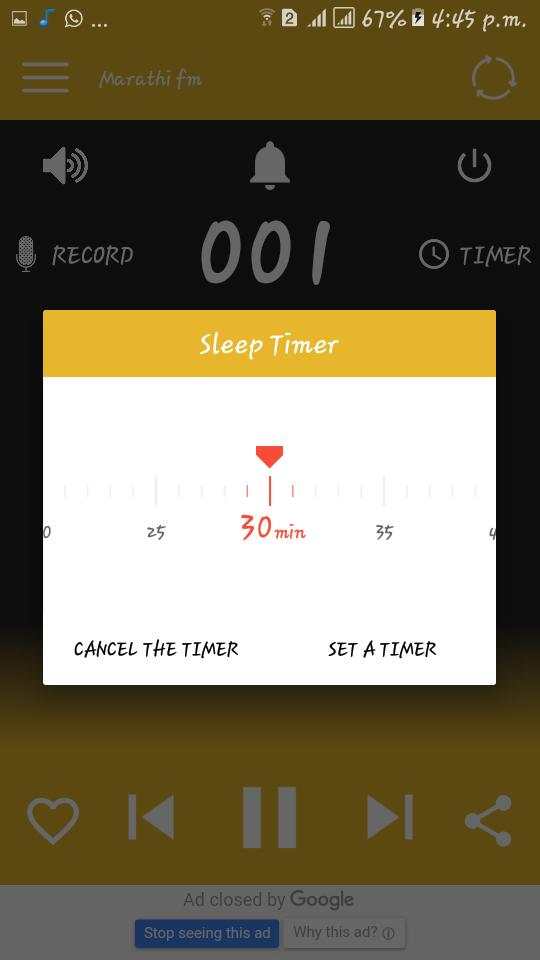This screenshot has height=960, width=540.
Task: Share this station
Action: tap(488, 820)
